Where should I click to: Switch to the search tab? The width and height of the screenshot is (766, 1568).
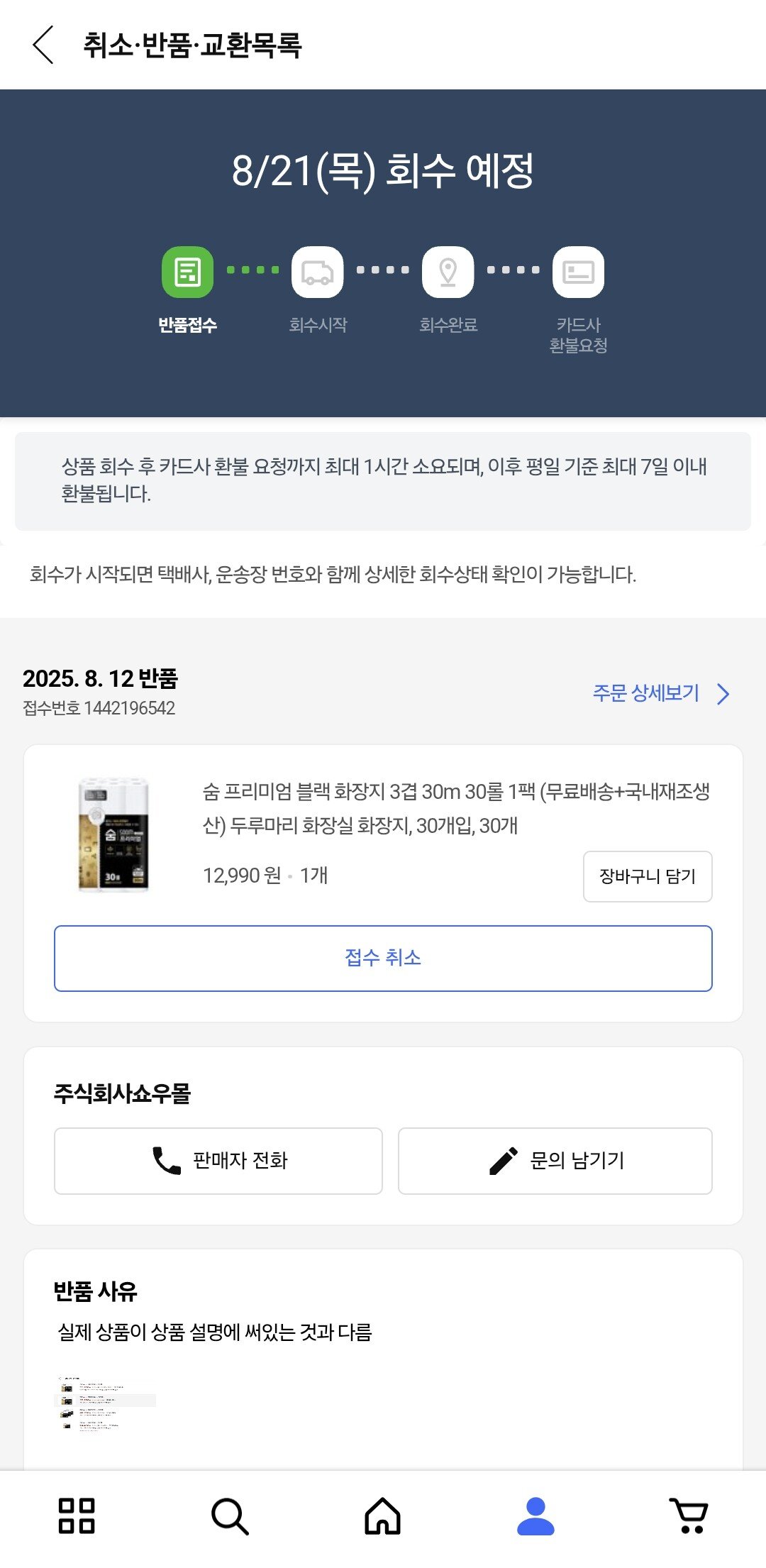click(230, 1515)
